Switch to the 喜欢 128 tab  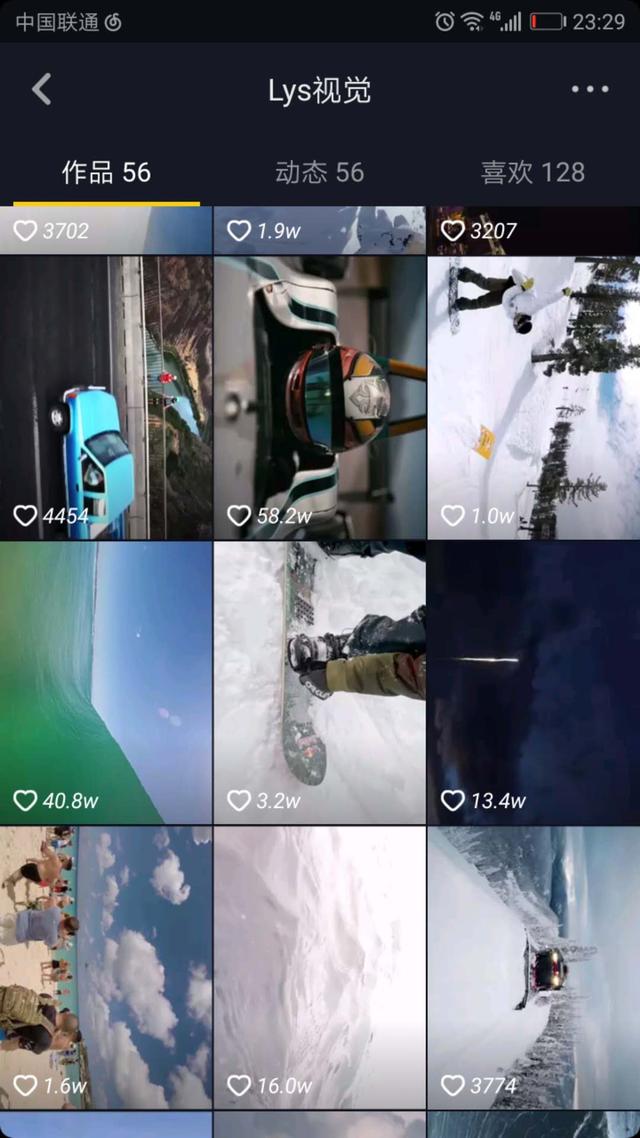[x=533, y=173]
